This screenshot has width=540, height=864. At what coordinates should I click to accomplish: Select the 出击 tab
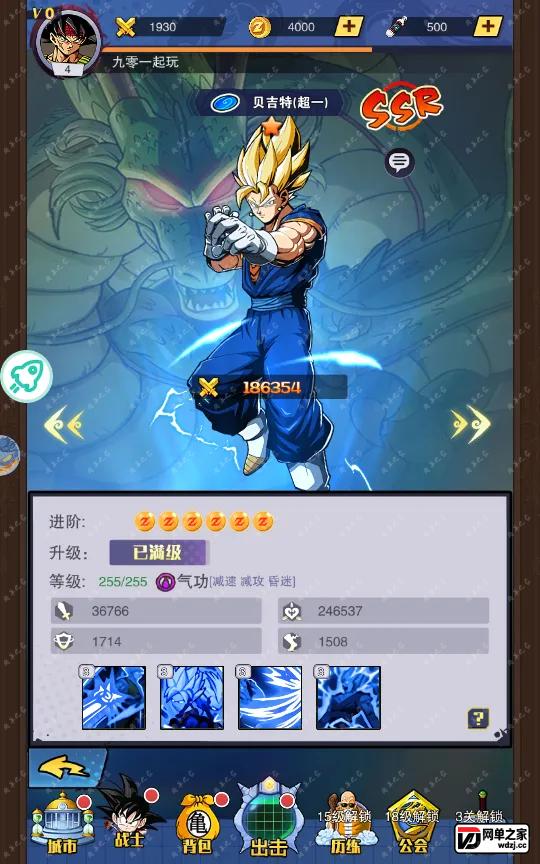point(269,817)
